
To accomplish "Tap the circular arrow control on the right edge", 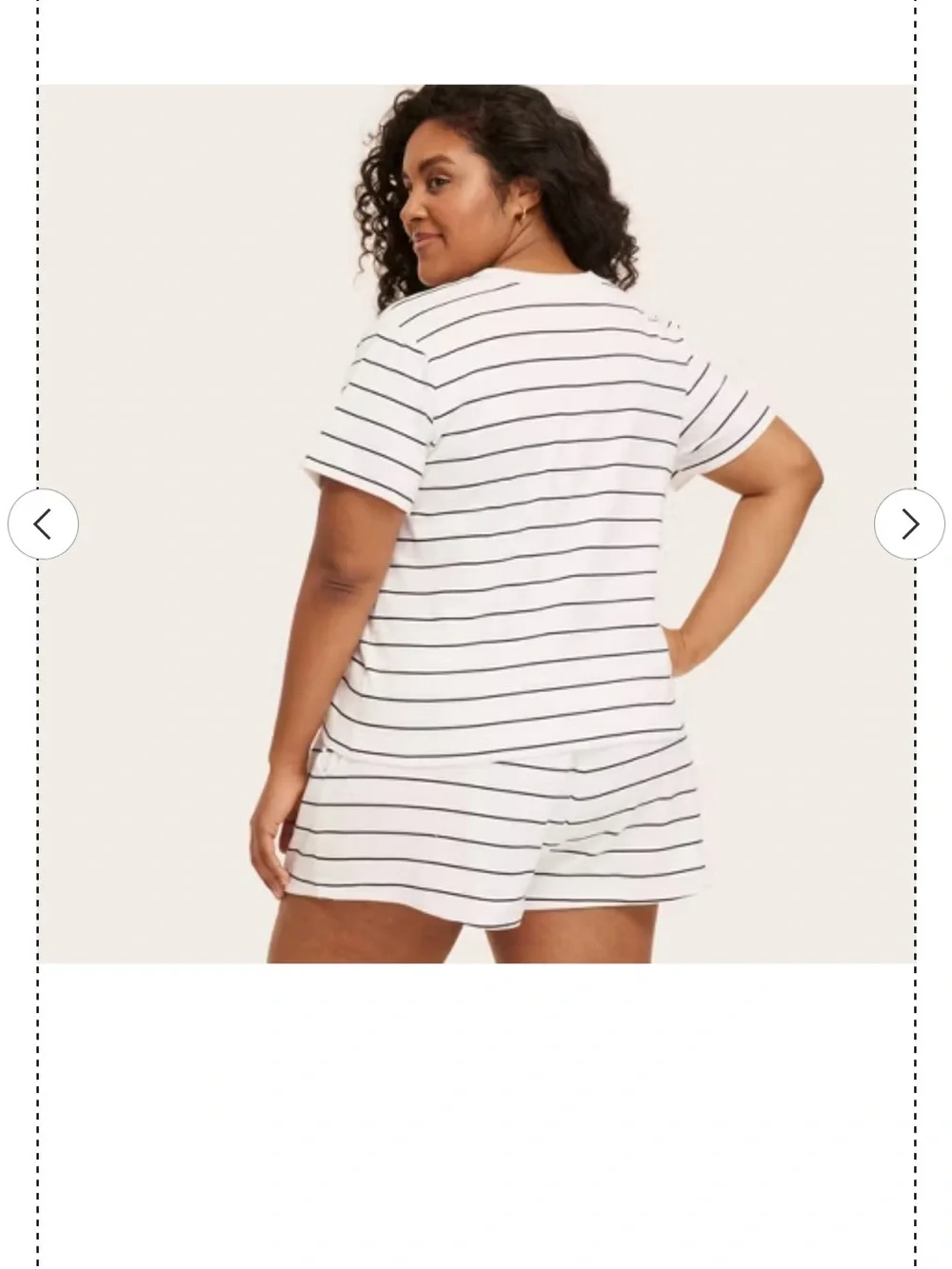I will 910,524.
